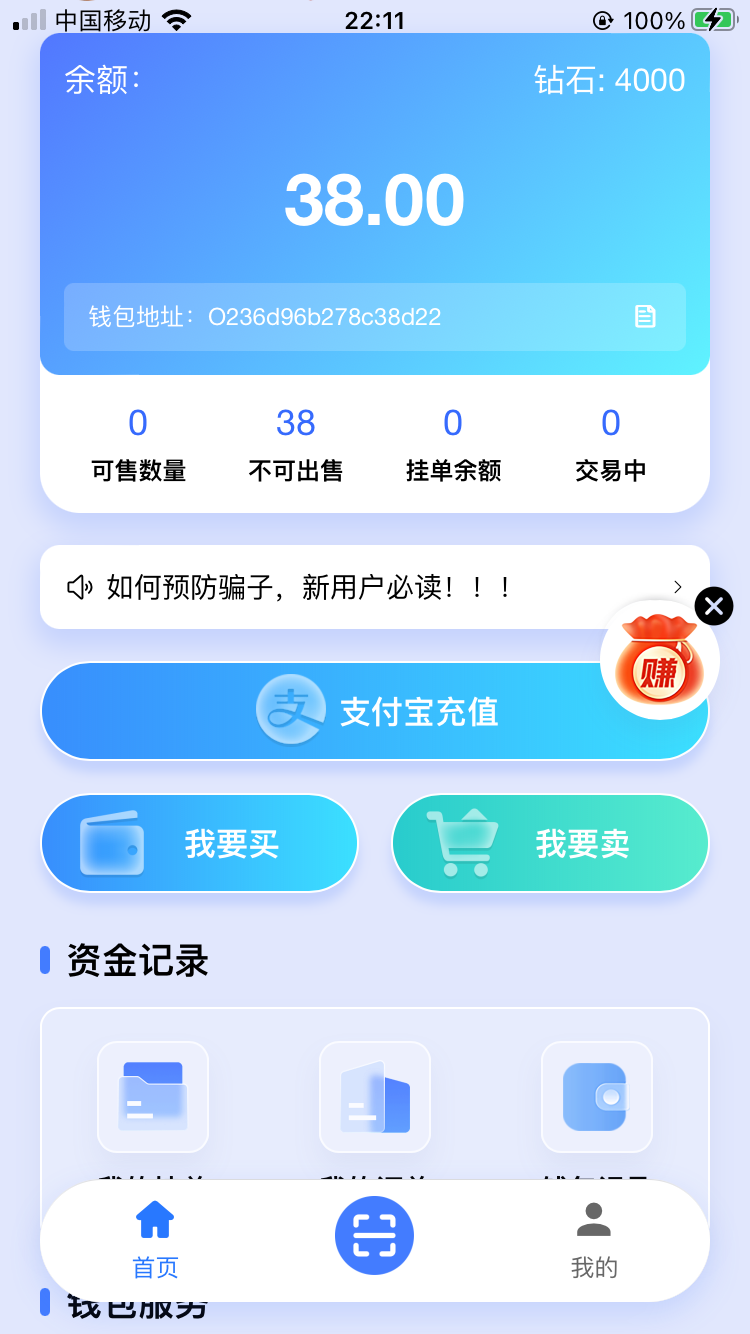This screenshot has height=1334, width=750.
Task: Copy the wallet address
Action: click(x=645, y=317)
